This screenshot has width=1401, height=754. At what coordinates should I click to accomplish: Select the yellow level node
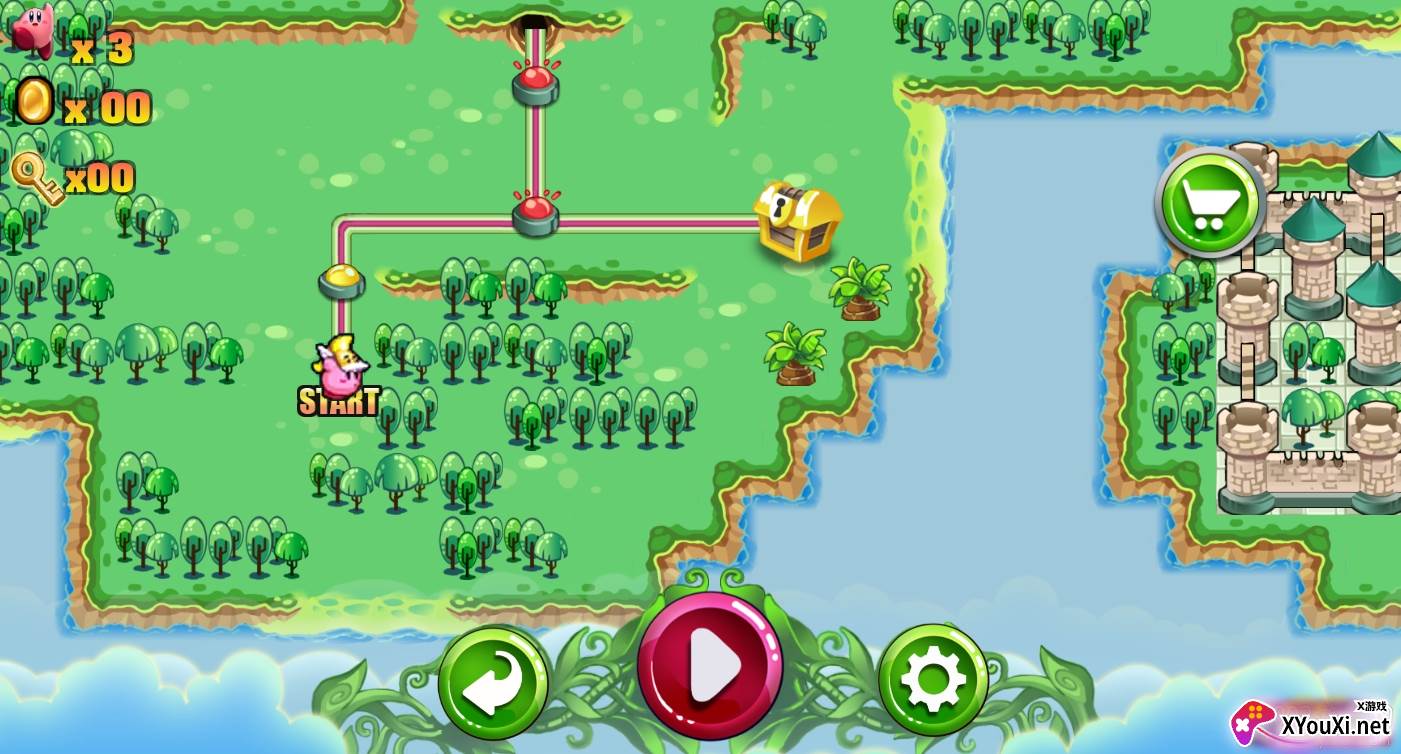tap(341, 280)
